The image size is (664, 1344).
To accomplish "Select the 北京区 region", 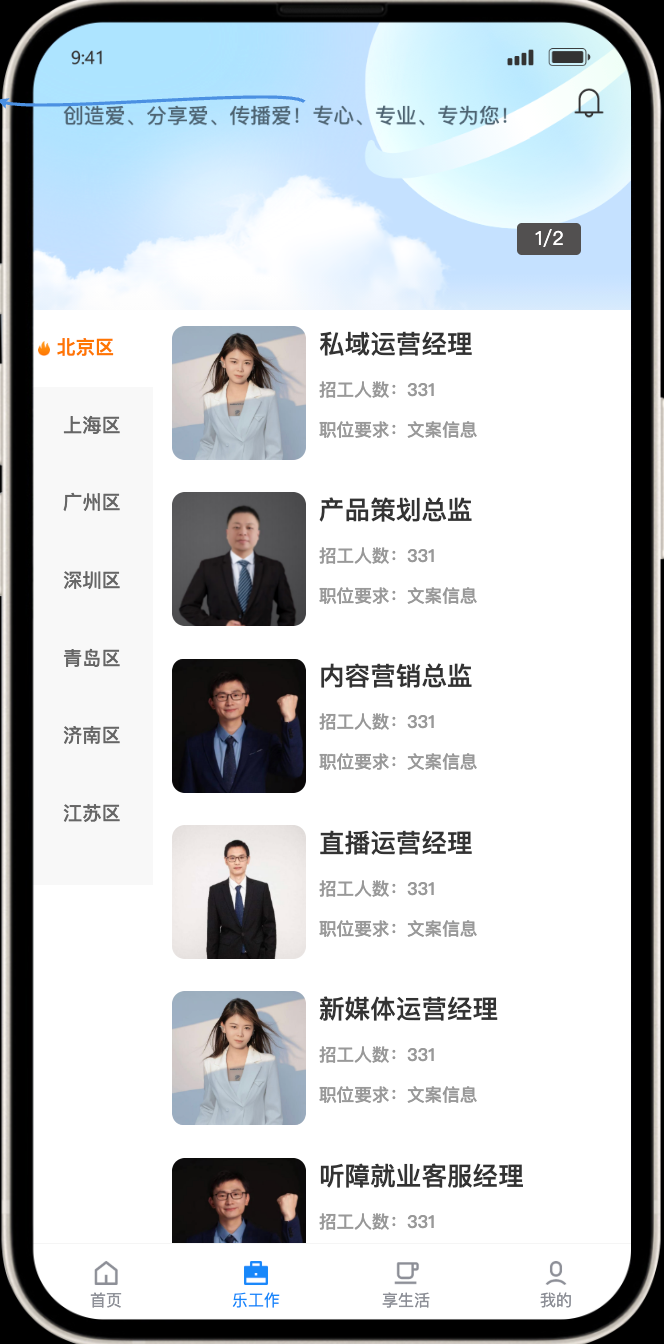I will pyautogui.click(x=85, y=348).
